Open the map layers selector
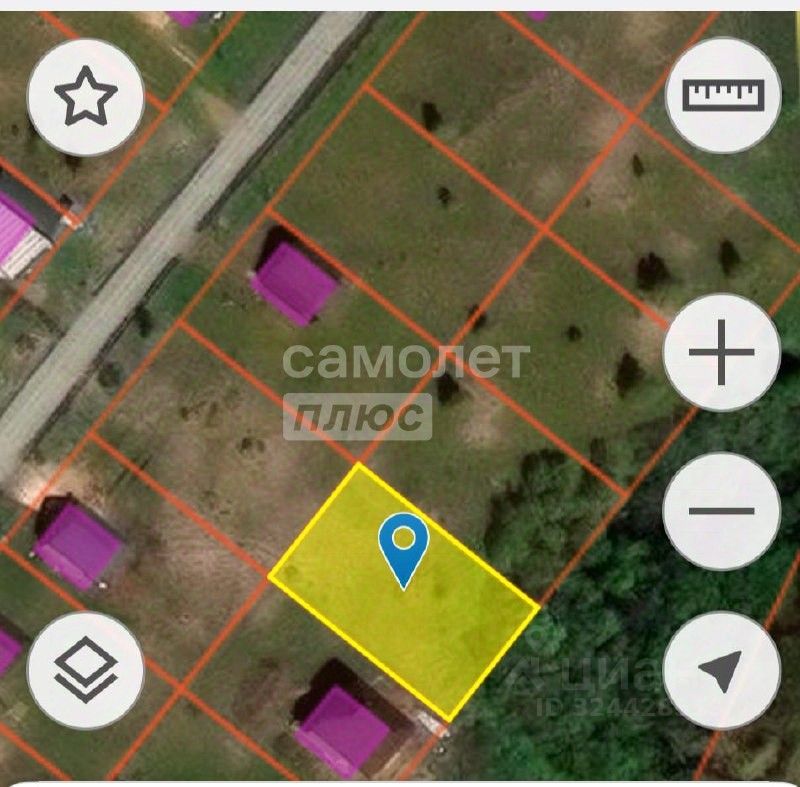The image size is (800, 787). tap(85, 670)
